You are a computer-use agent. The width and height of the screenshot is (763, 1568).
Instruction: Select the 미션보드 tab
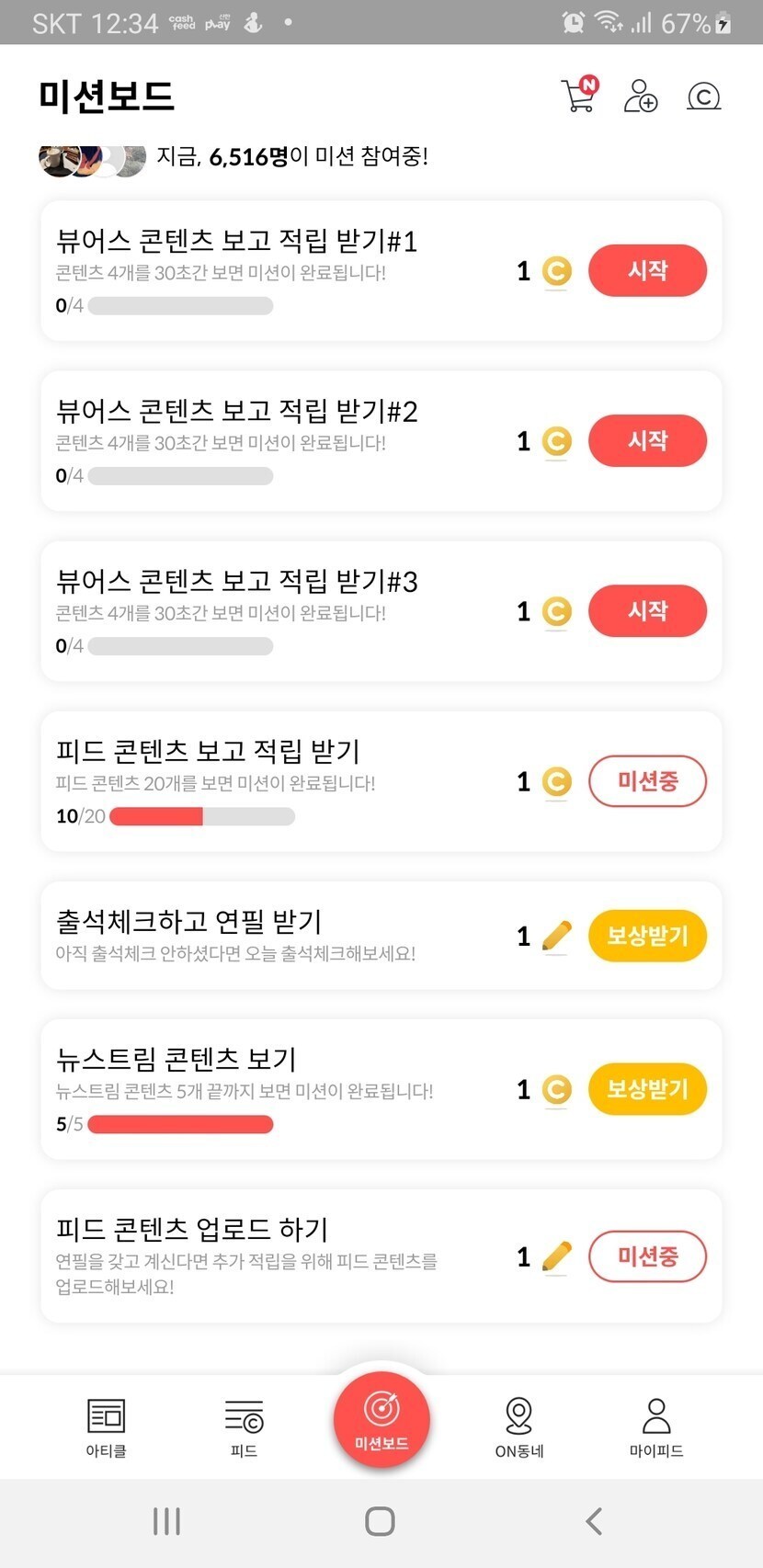click(x=381, y=1420)
